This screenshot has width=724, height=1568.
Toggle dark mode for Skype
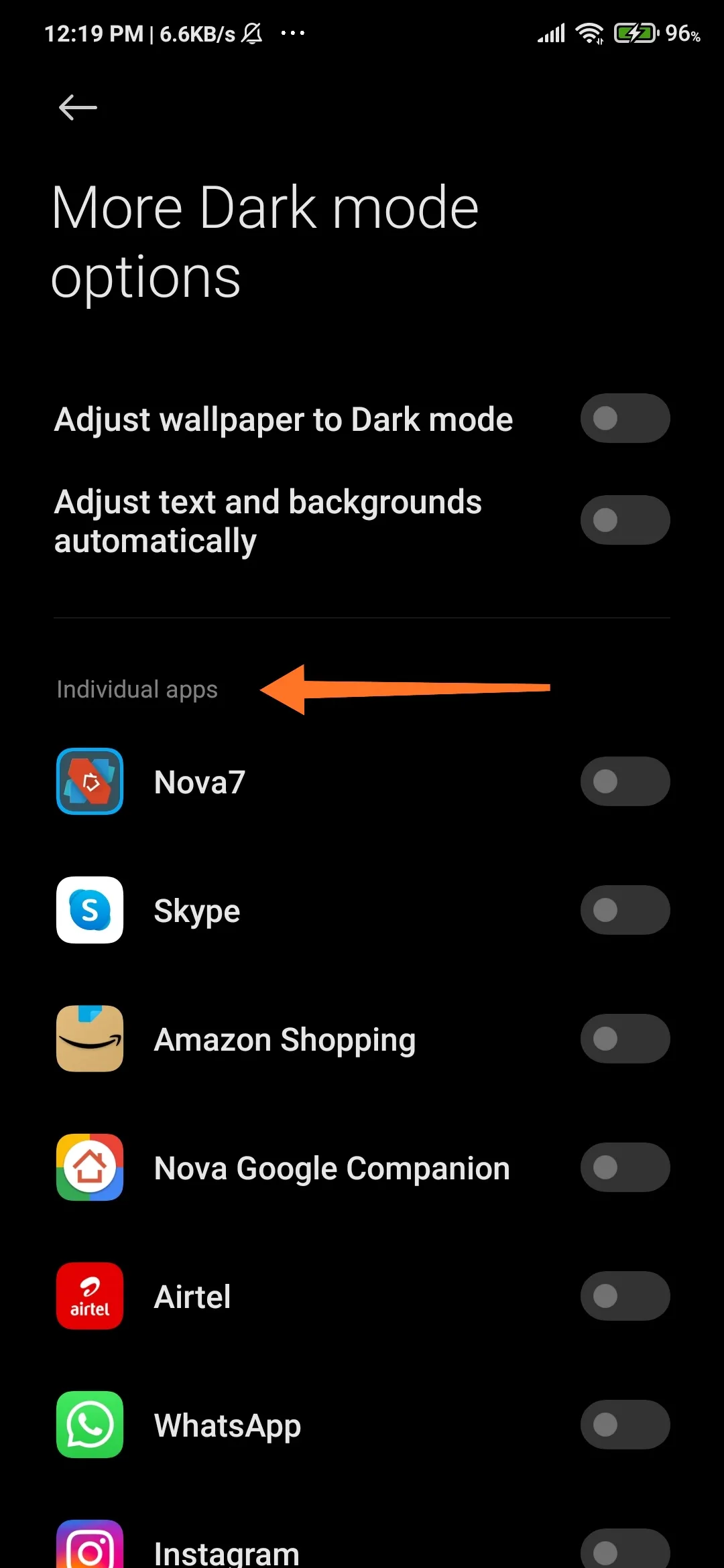tap(625, 910)
